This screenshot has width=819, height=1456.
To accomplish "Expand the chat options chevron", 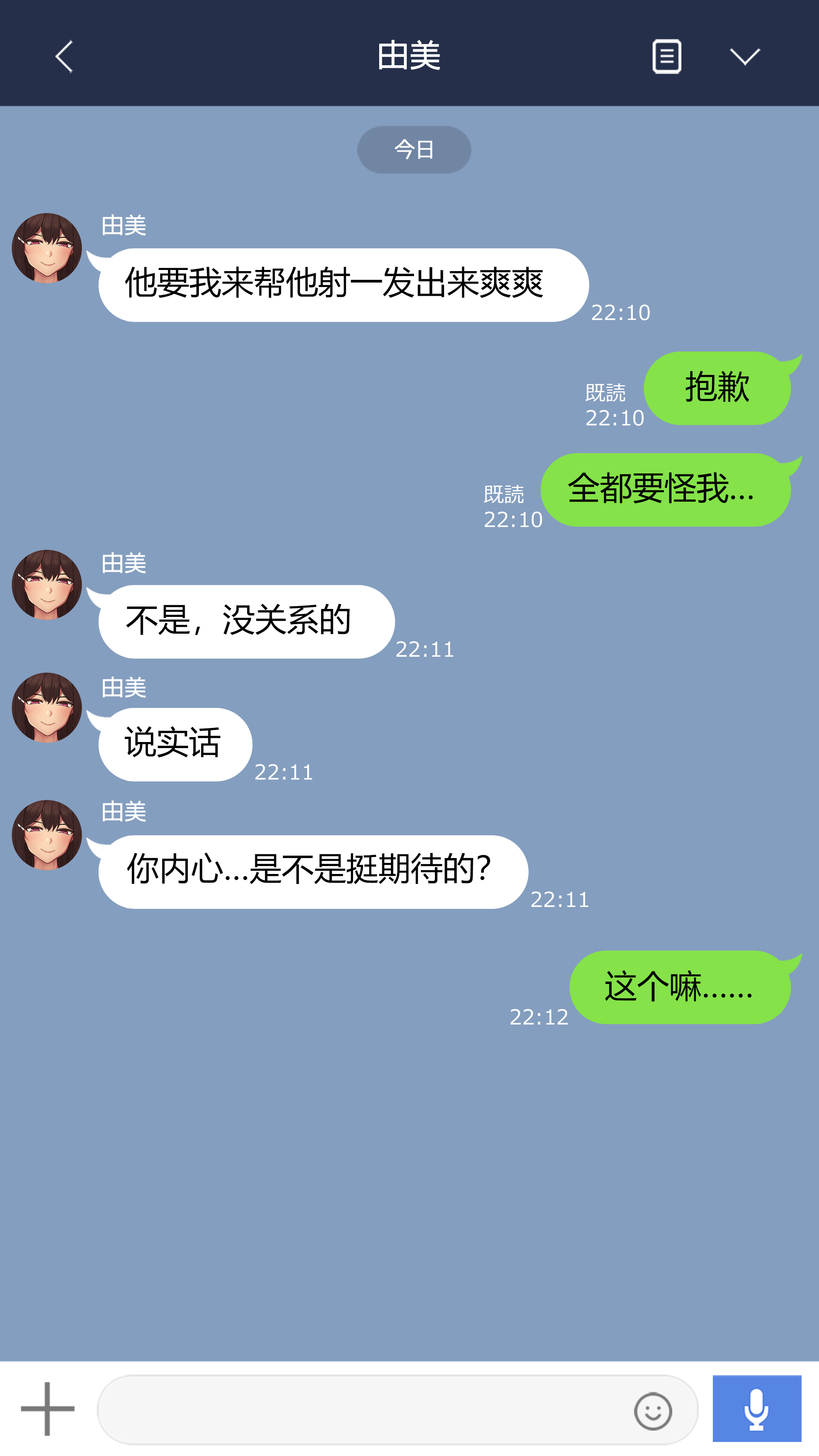I will click(x=744, y=56).
